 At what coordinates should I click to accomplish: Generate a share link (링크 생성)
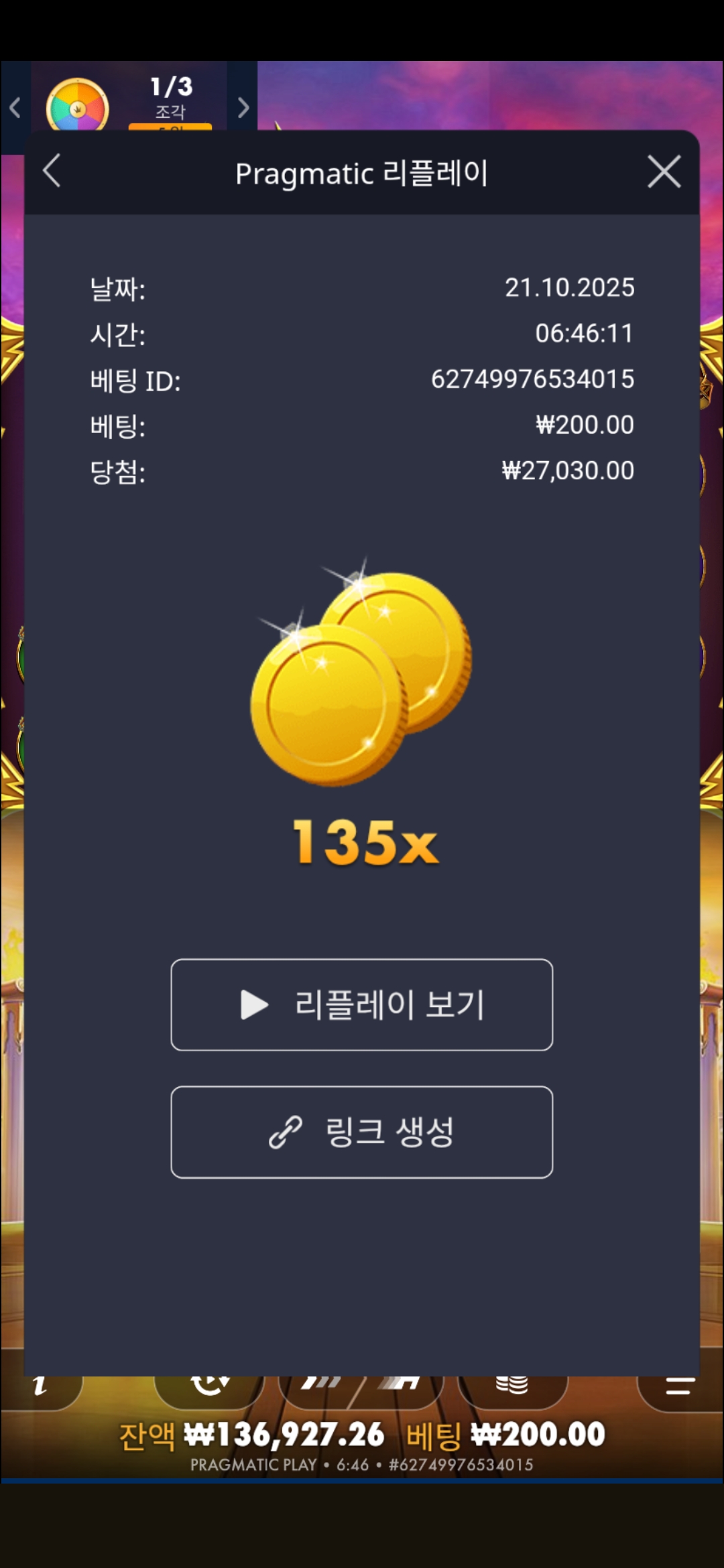point(362,1132)
